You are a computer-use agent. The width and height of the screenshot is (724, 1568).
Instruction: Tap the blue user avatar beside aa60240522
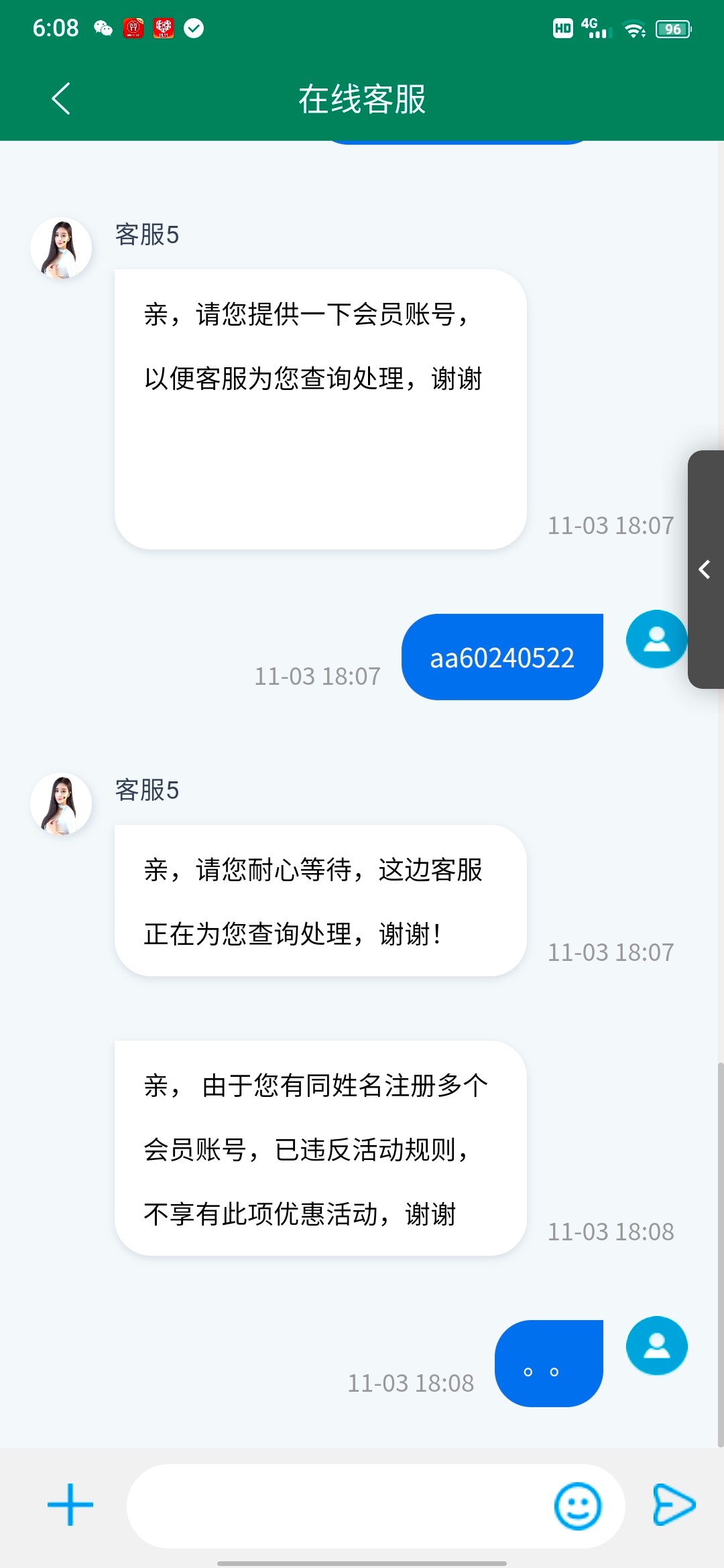point(656,639)
